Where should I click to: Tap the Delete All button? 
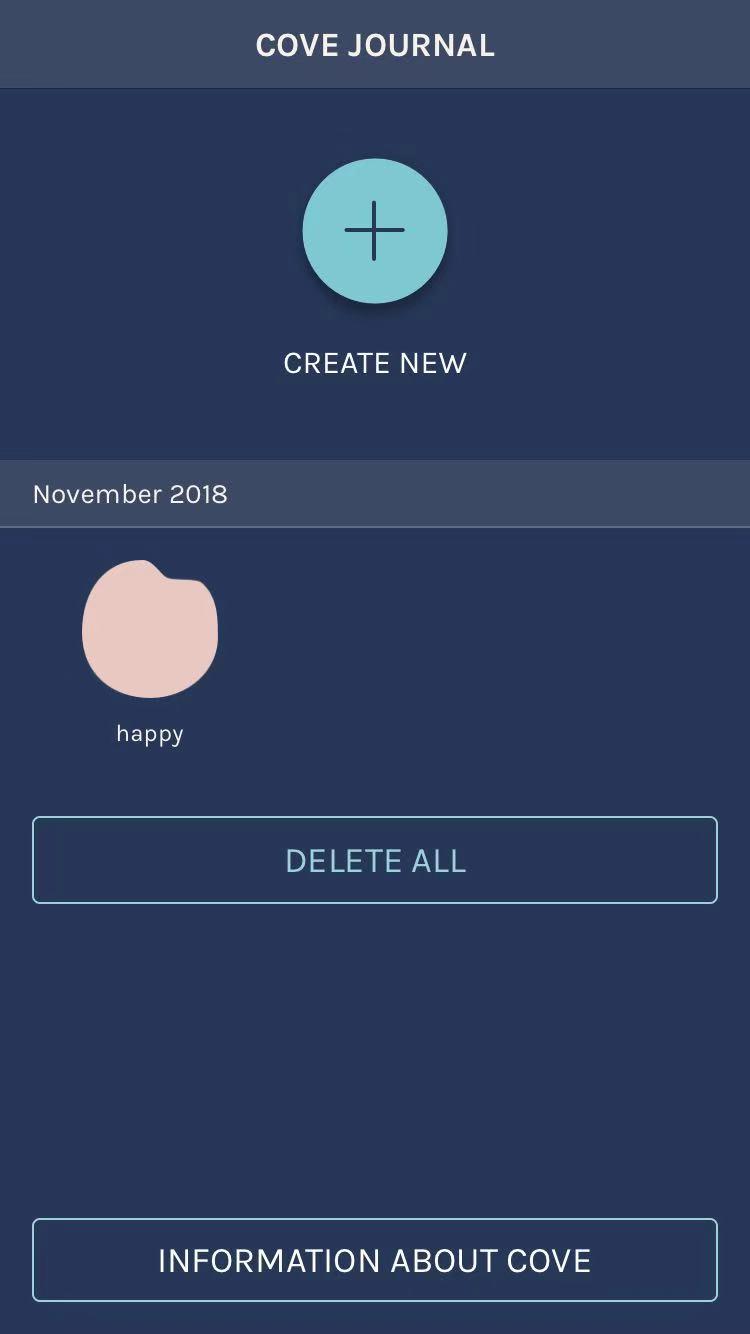[x=375, y=860]
